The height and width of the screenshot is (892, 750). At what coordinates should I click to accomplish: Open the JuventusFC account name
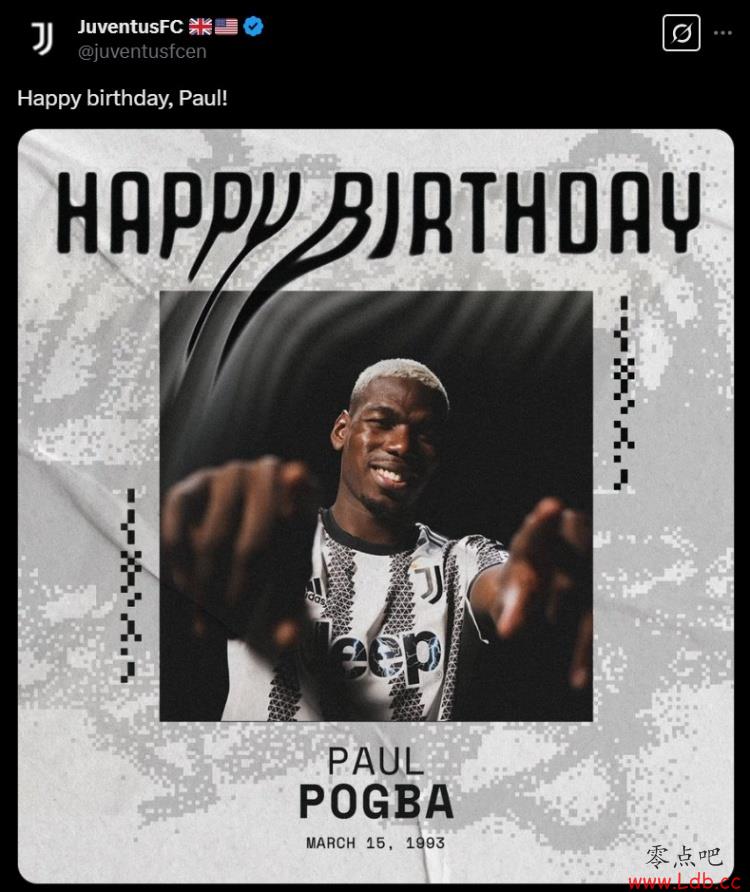pyautogui.click(x=130, y=27)
